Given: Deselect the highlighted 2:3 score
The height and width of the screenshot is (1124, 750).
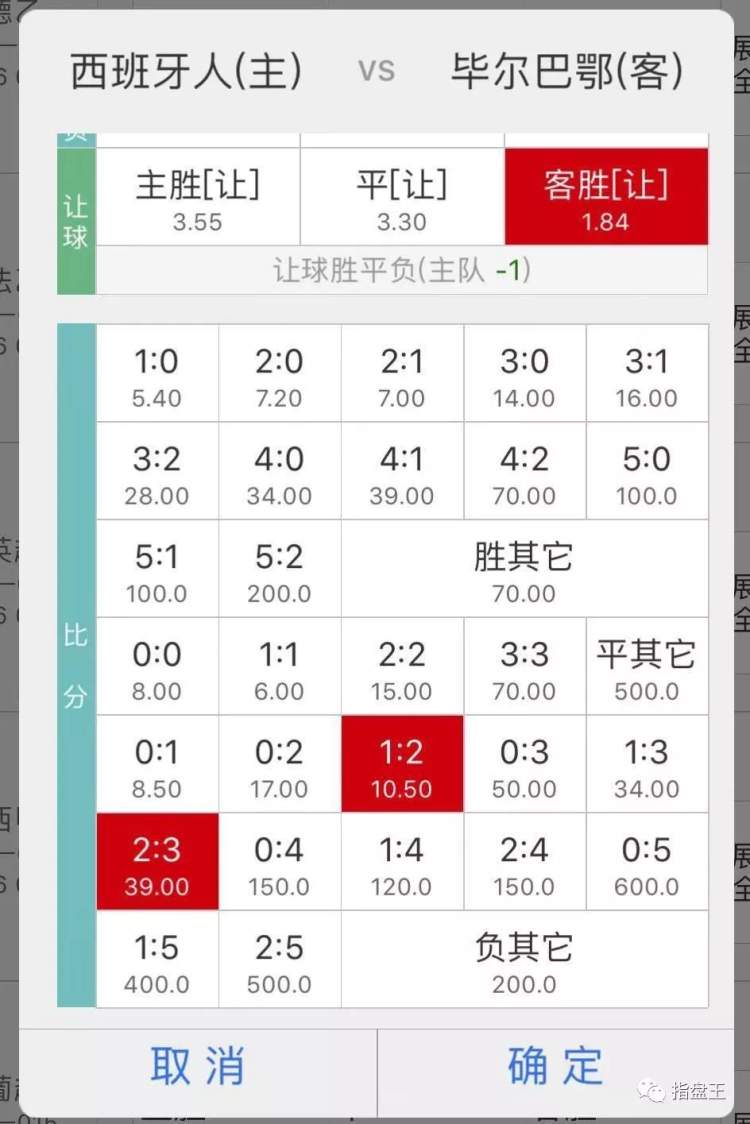Looking at the screenshot, I should coord(157,862).
